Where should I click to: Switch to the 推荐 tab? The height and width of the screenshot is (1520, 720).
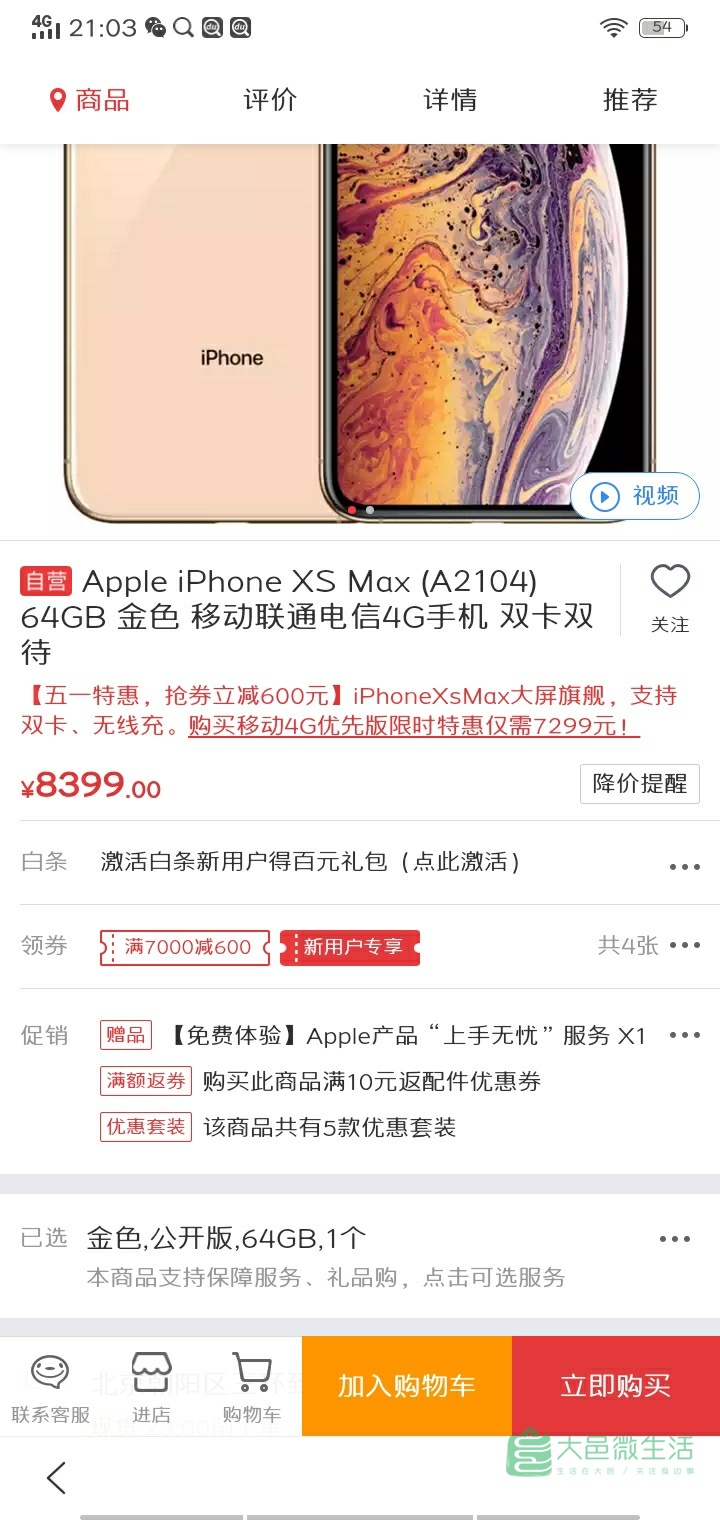pos(630,100)
